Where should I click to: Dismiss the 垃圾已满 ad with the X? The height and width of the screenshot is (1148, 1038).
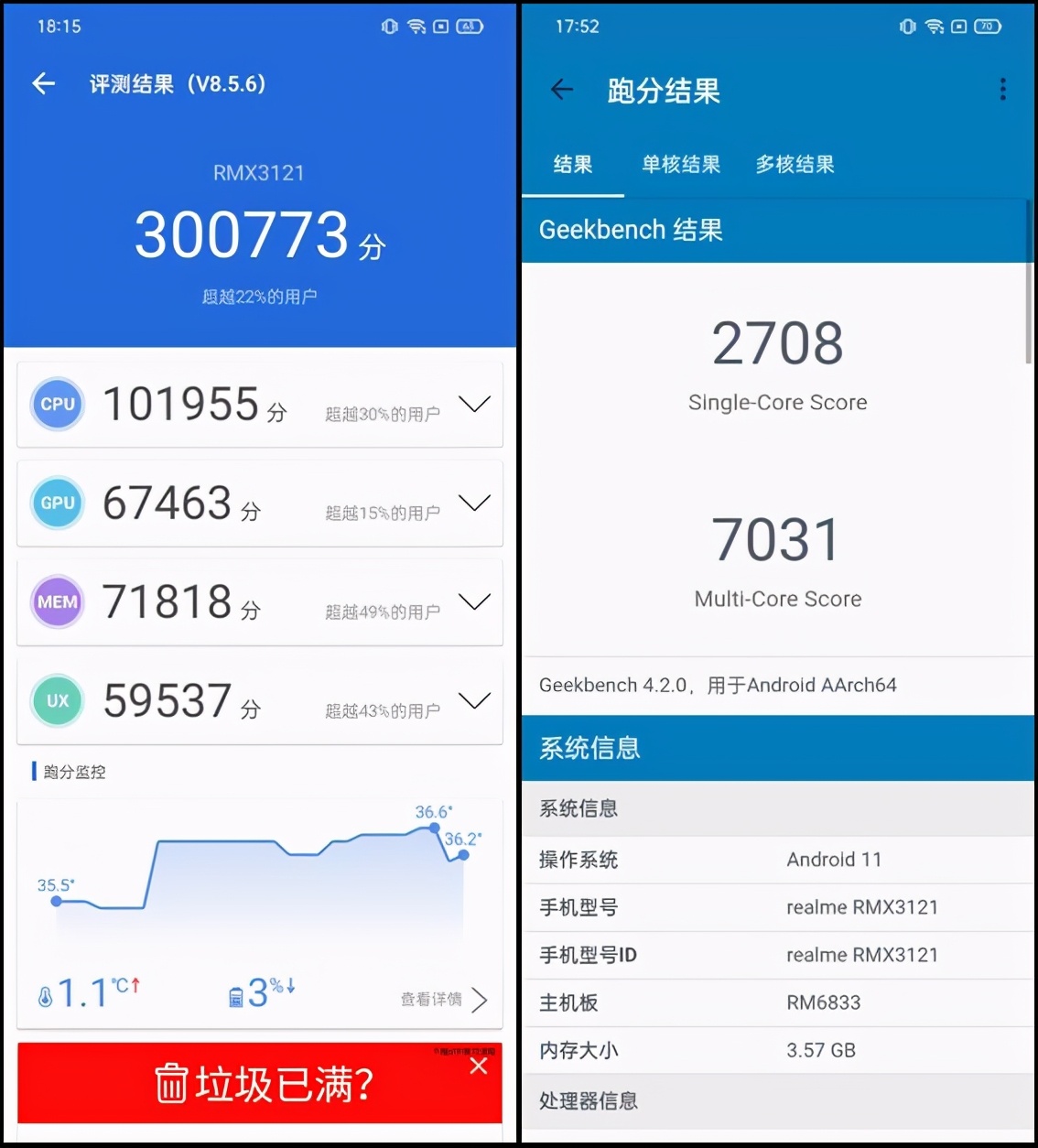point(479,1067)
